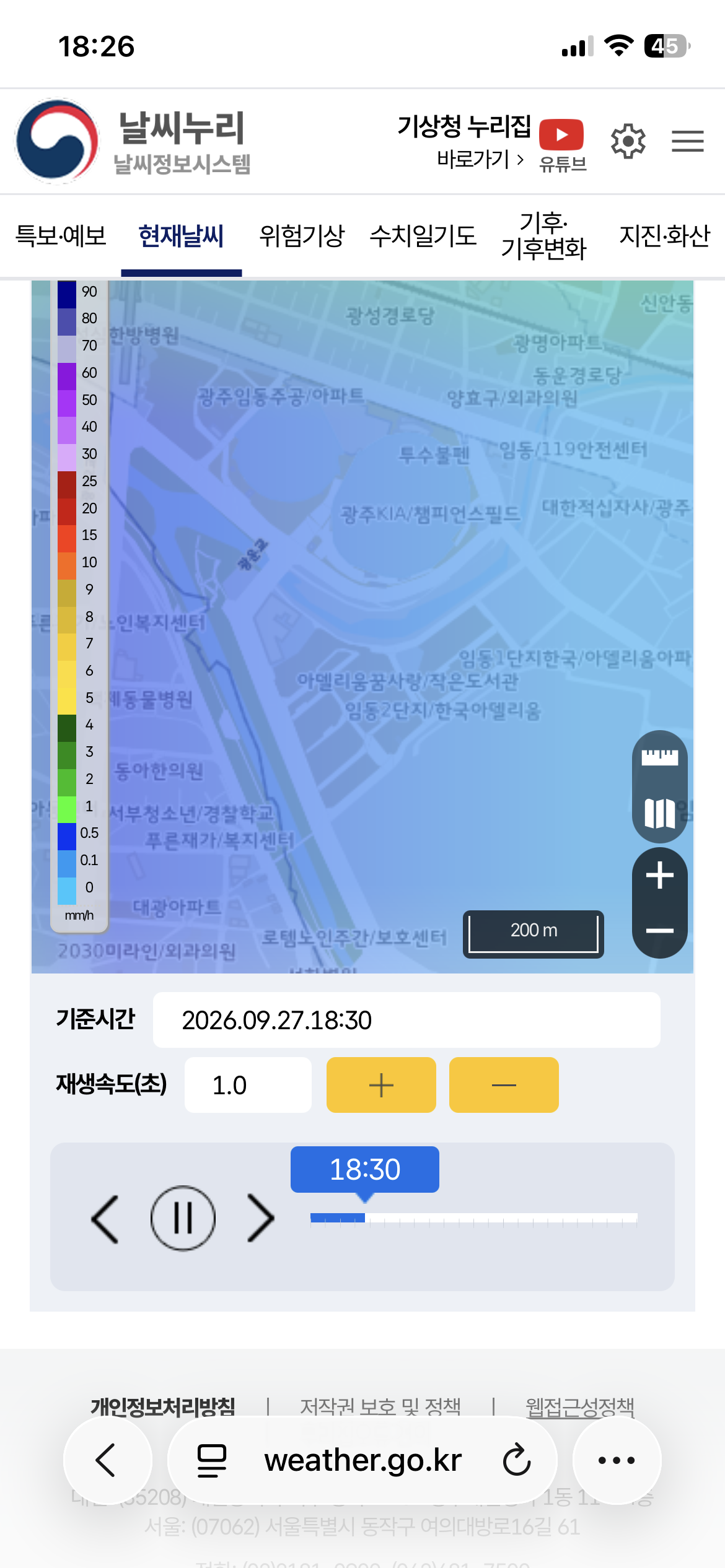Viewport: 725px width, 1568px height.
Task: Reload the weather.go.kr page
Action: 517,1460
